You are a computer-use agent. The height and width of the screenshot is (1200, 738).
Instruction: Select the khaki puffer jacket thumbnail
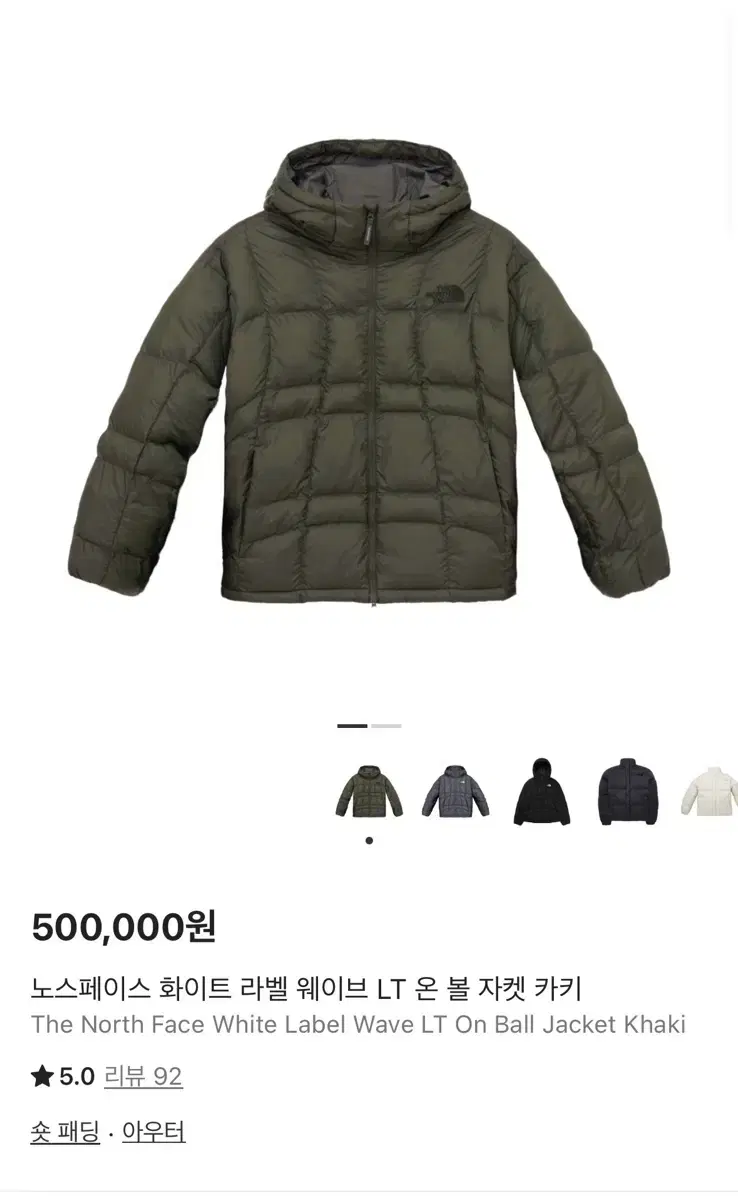click(x=369, y=793)
